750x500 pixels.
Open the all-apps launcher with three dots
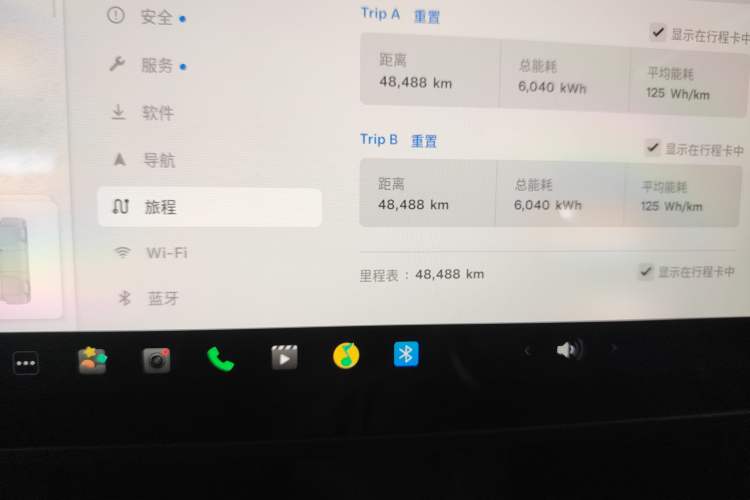point(26,363)
